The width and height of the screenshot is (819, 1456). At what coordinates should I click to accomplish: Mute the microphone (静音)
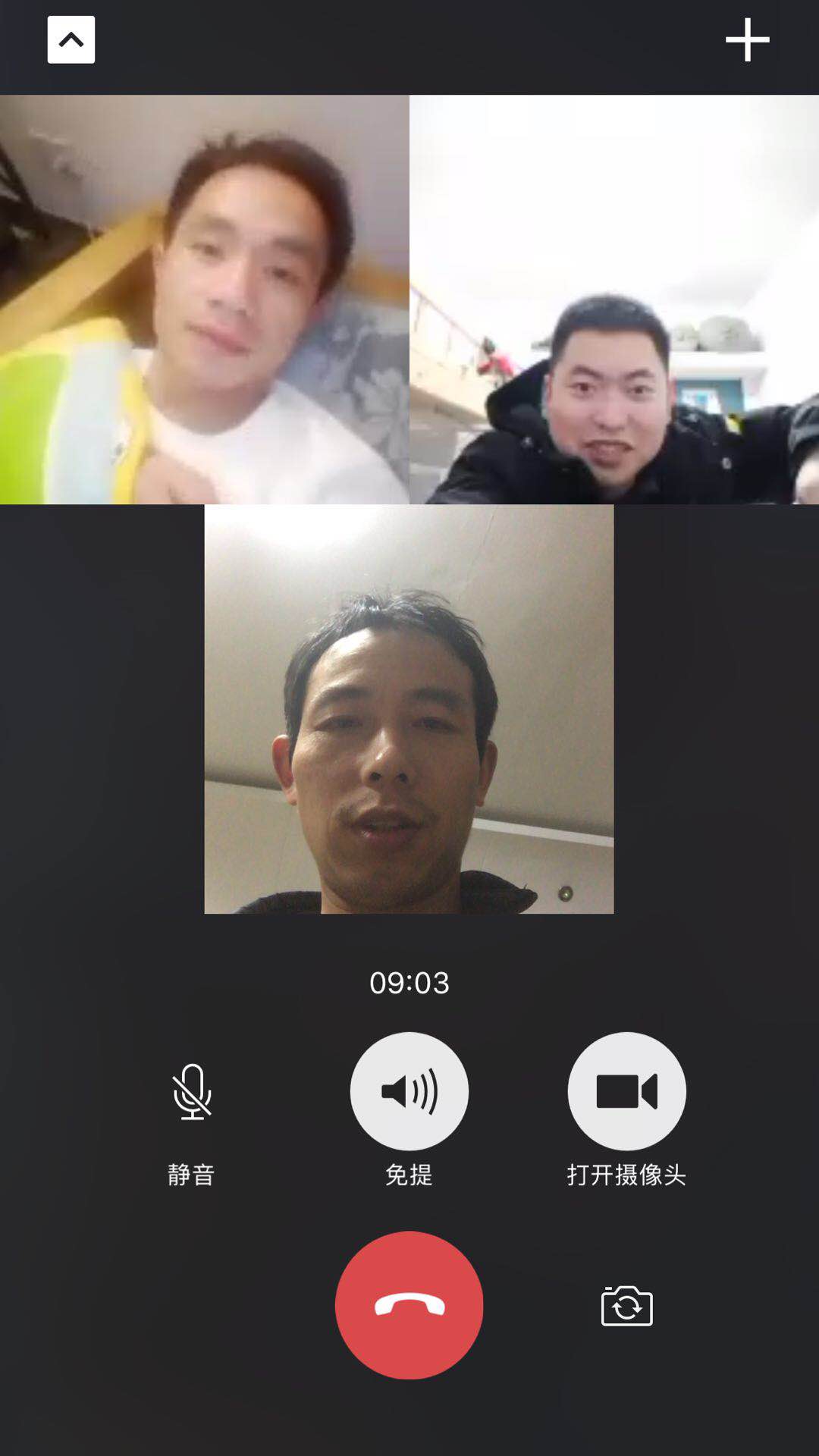pyautogui.click(x=192, y=1092)
